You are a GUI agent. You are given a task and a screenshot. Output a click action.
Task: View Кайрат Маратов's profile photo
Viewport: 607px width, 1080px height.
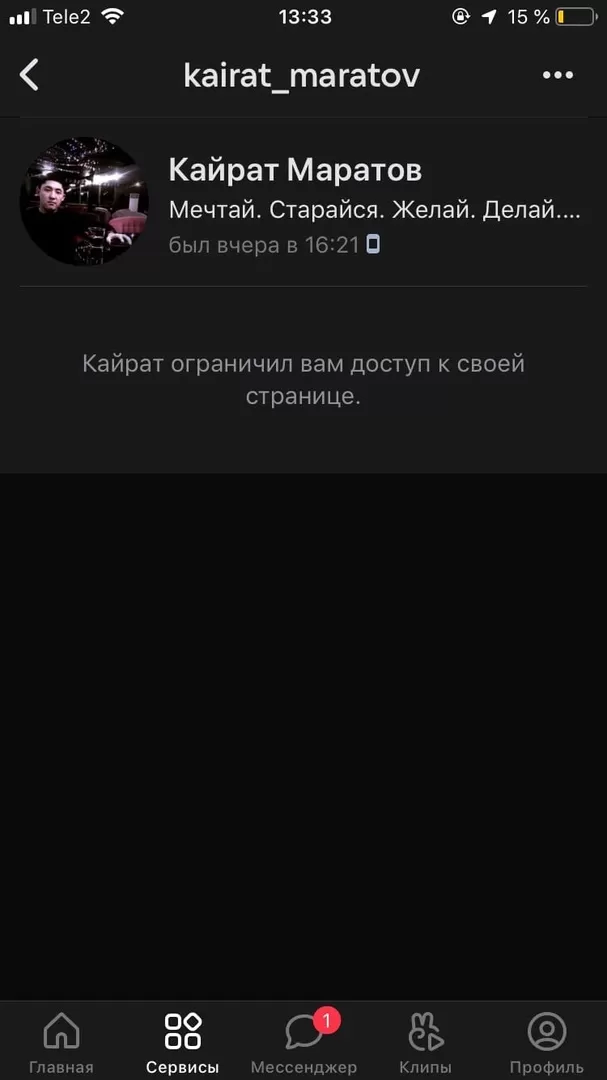tap(84, 201)
